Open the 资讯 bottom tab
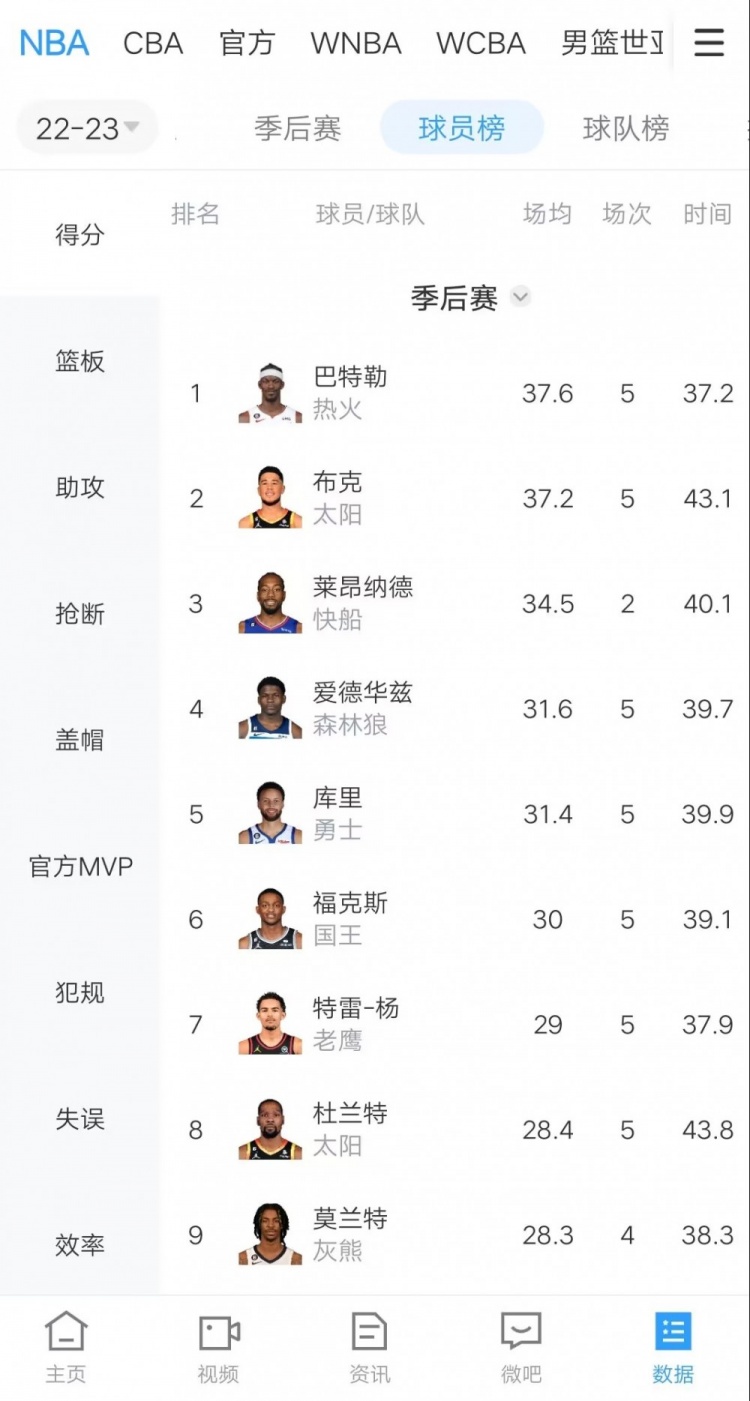 click(369, 1347)
